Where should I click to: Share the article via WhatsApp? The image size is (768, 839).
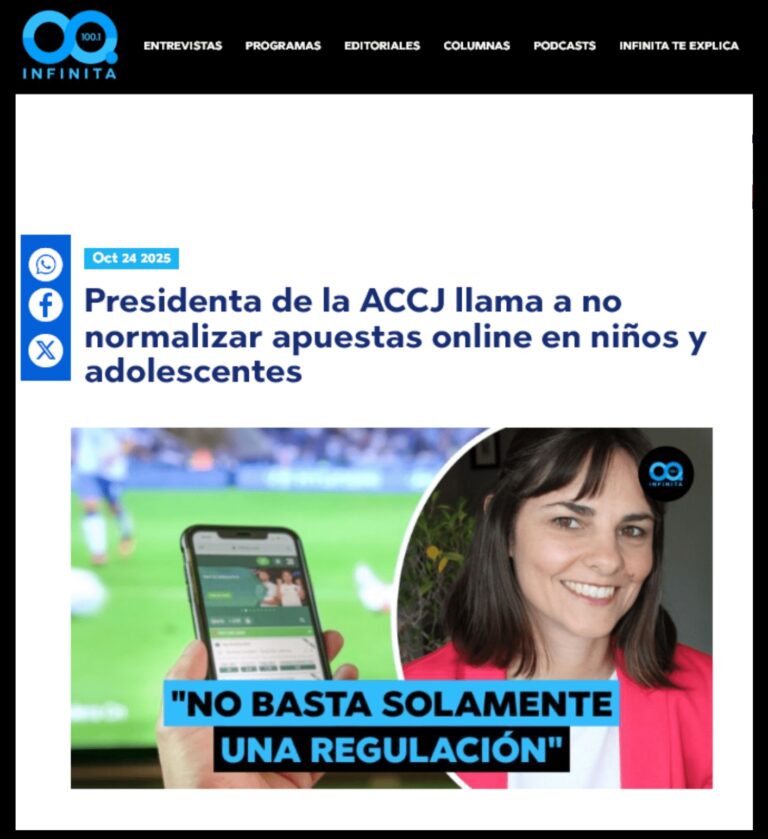46,265
